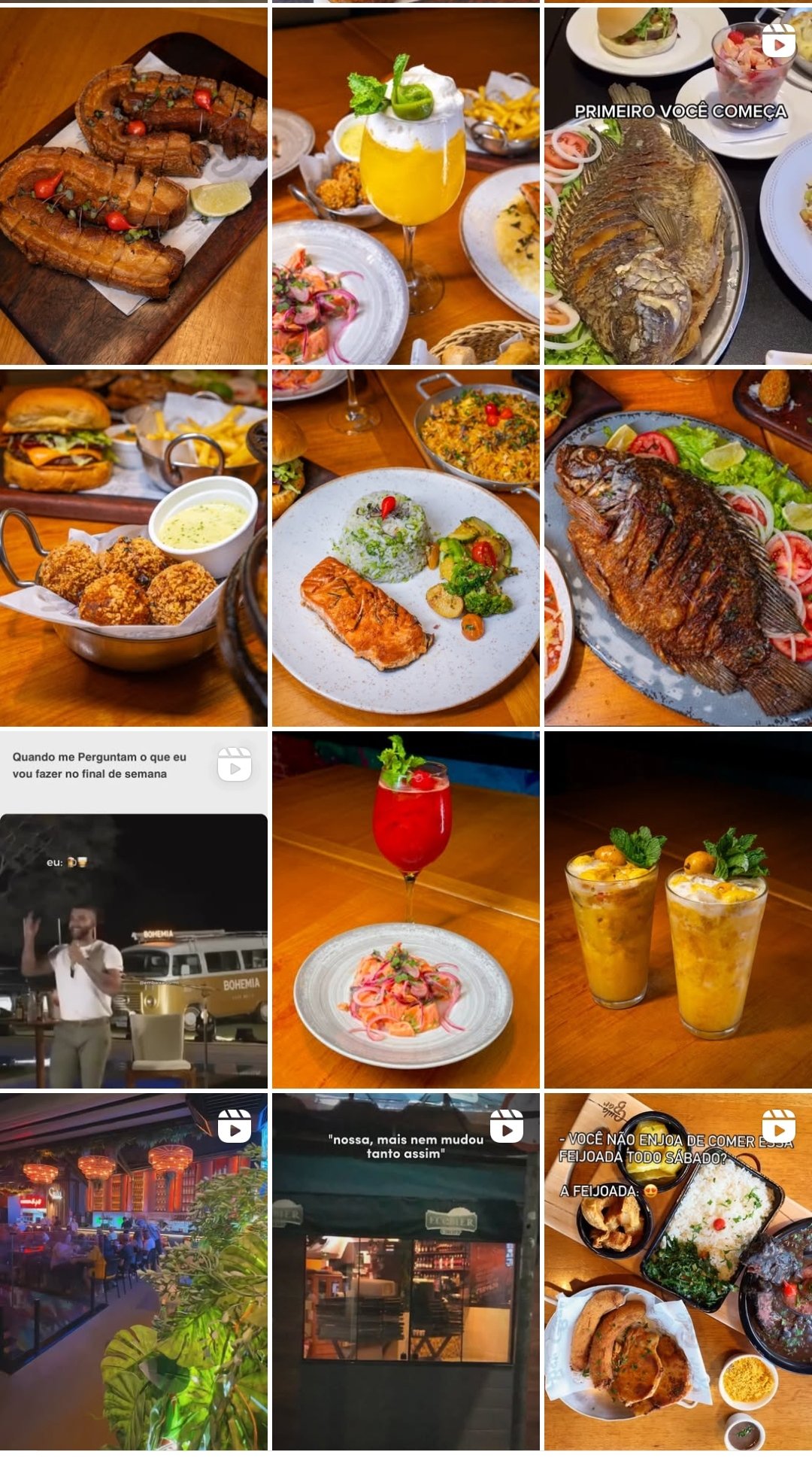The height and width of the screenshot is (1470, 812).
Task: View the two yellow fruit drinks post
Action: click(678, 910)
